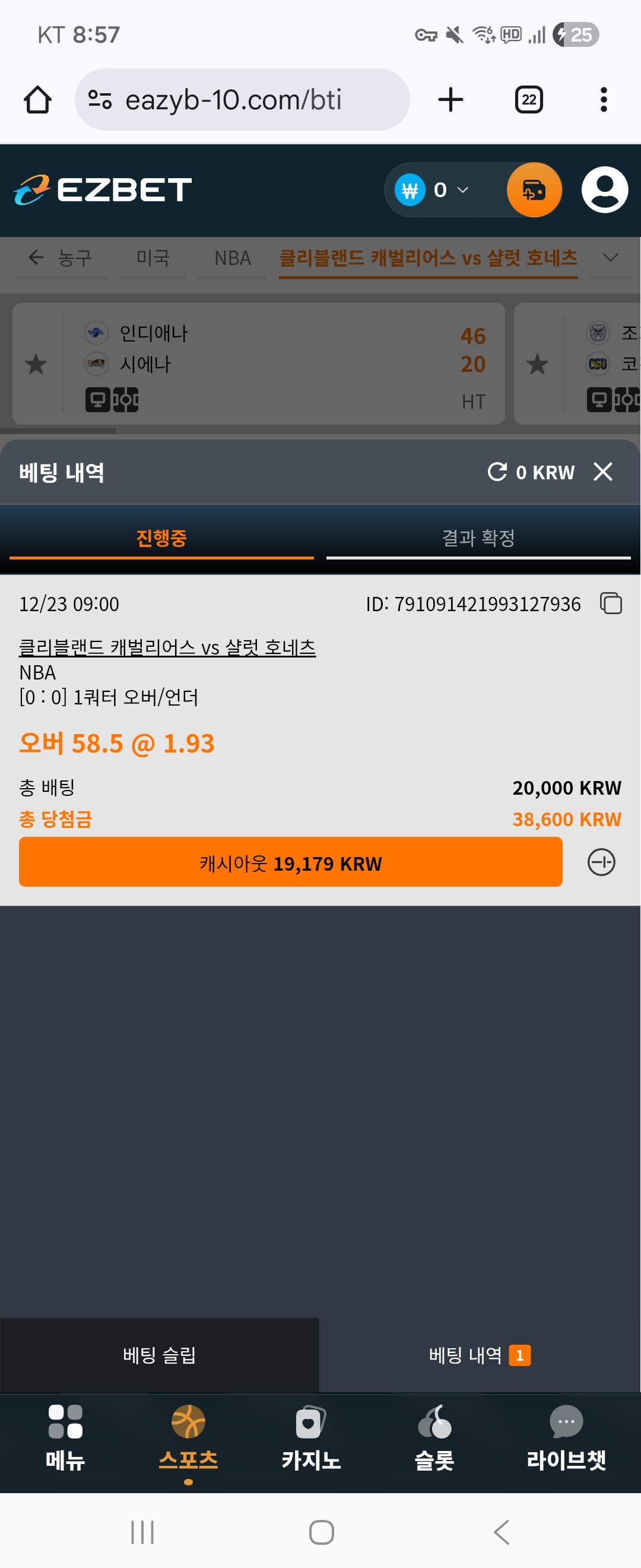Copy the bet ID

[611, 604]
